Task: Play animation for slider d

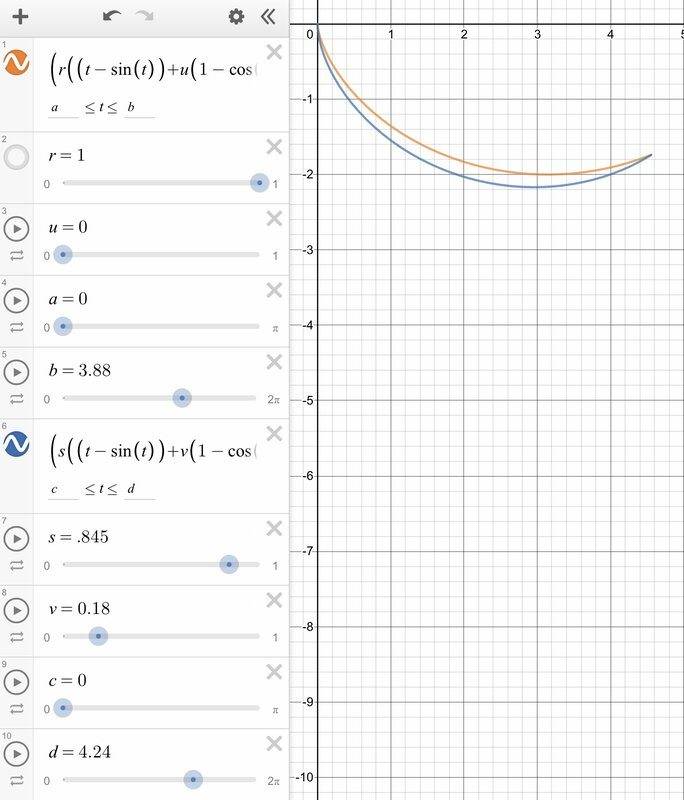Action: tap(17, 754)
